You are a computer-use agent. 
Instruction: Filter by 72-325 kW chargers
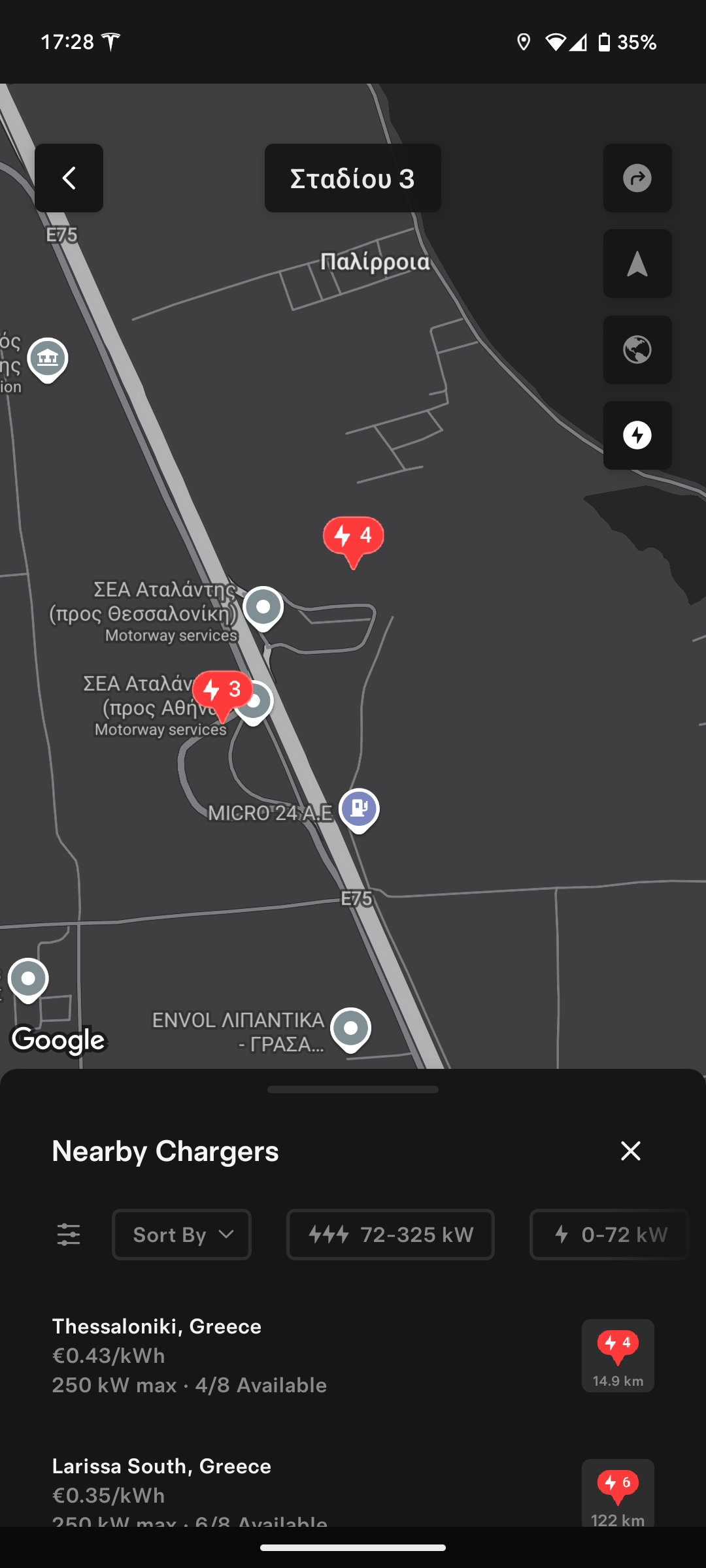pyautogui.click(x=390, y=1235)
